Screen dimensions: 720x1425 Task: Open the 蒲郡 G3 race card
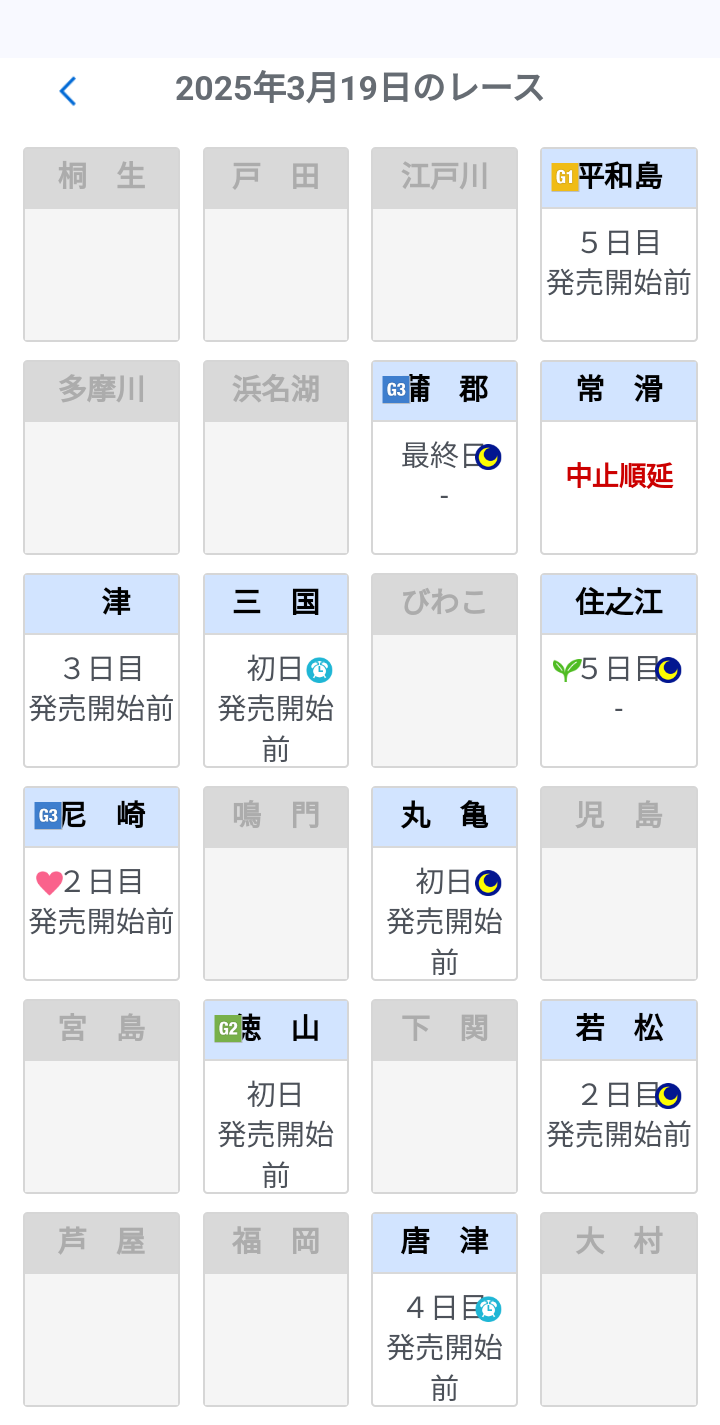click(x=444, y=458)
